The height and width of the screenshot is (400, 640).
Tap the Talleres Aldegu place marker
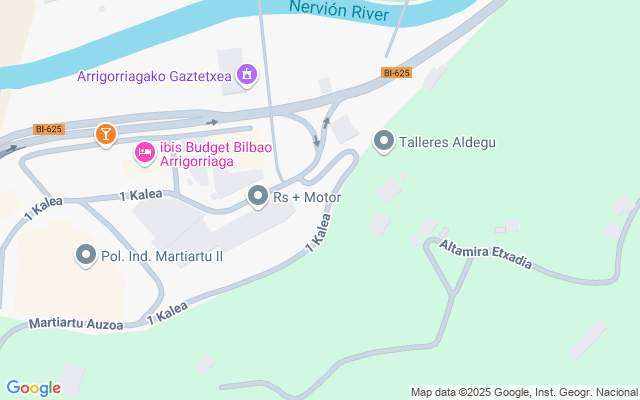point(384,142)
